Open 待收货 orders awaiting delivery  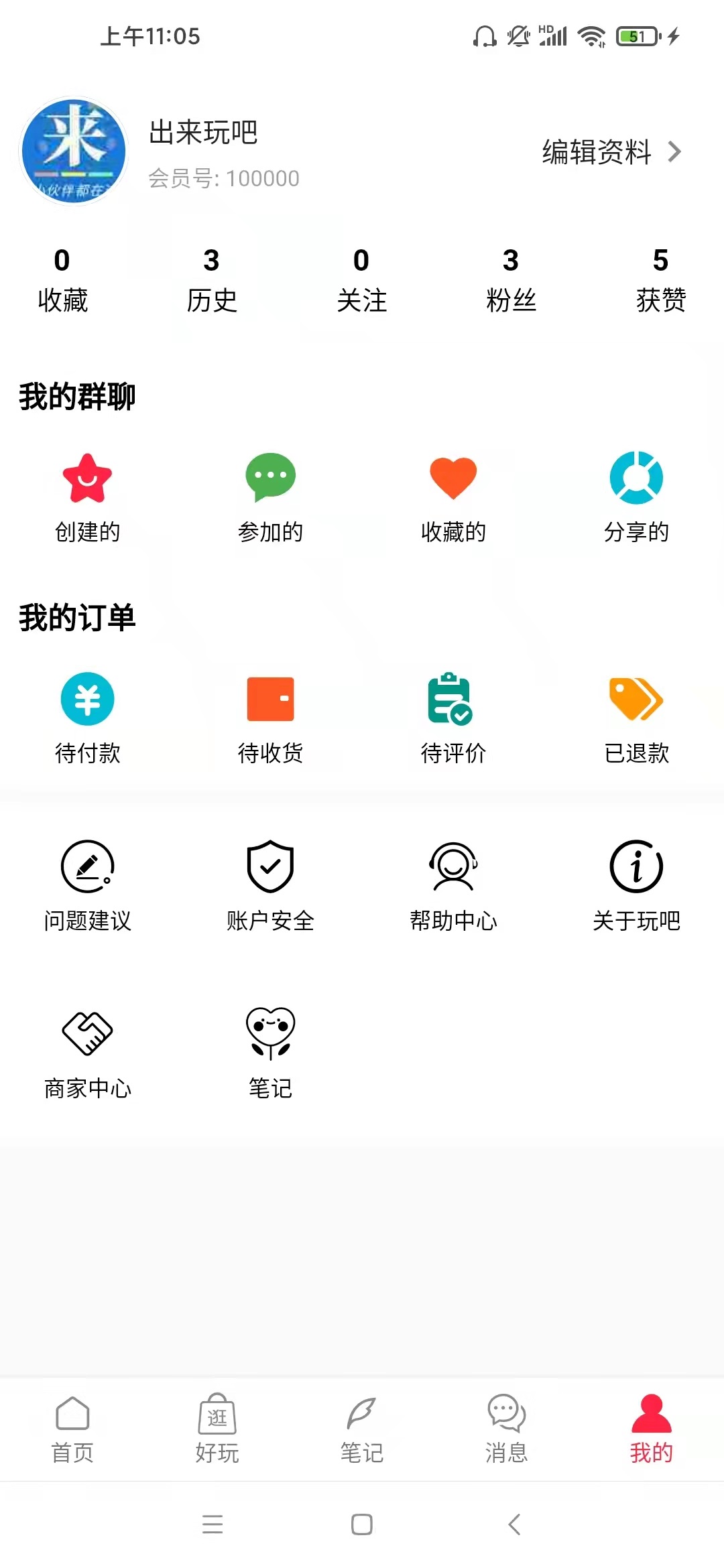click(270, 719)
